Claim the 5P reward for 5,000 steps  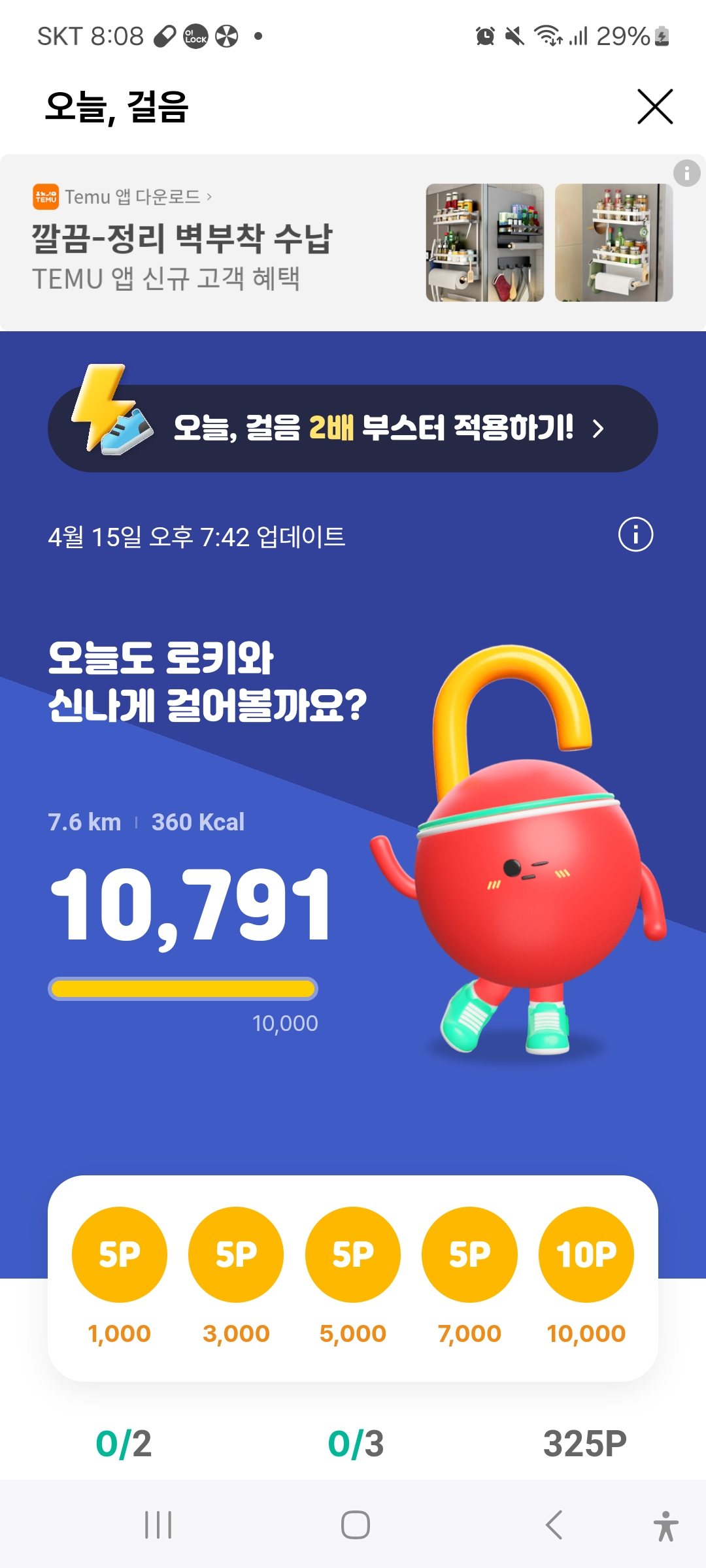353,1254
